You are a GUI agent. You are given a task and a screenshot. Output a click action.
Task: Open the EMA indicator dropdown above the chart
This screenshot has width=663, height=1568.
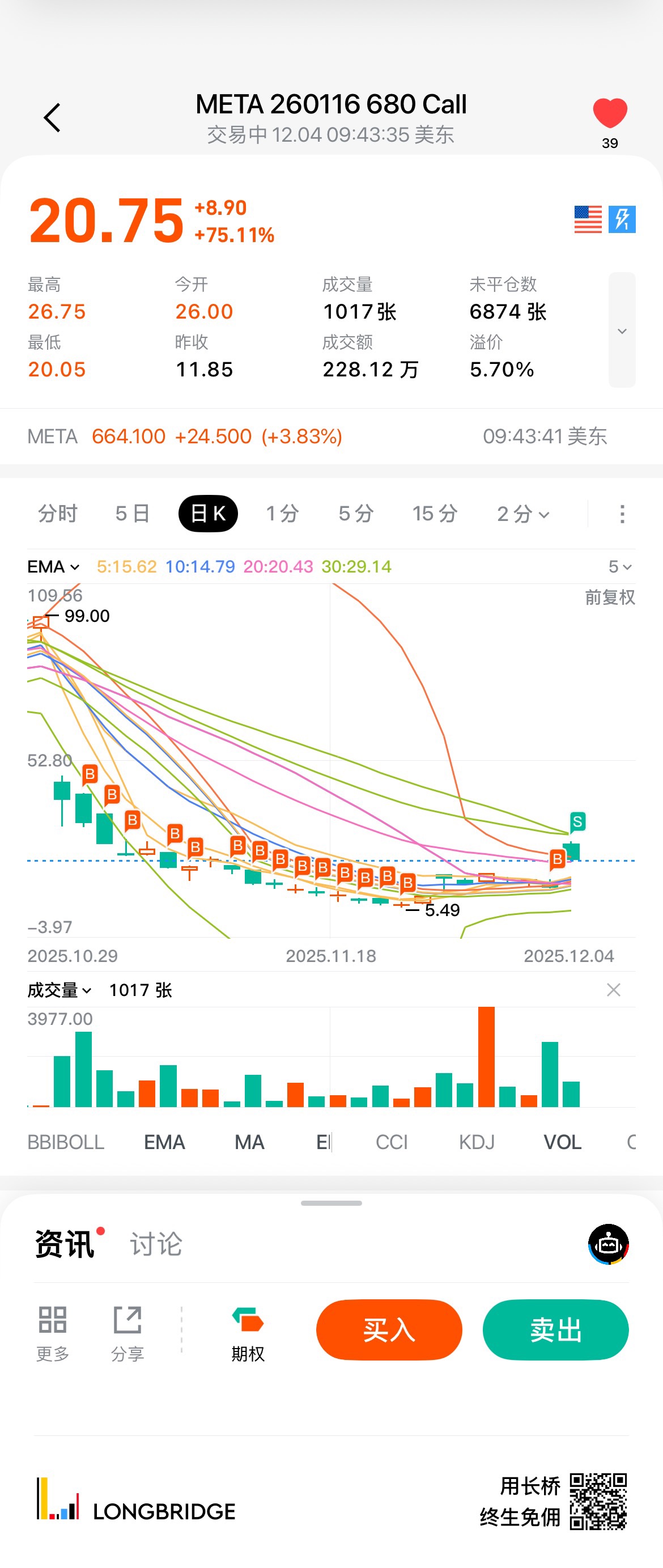pos(53,567)
